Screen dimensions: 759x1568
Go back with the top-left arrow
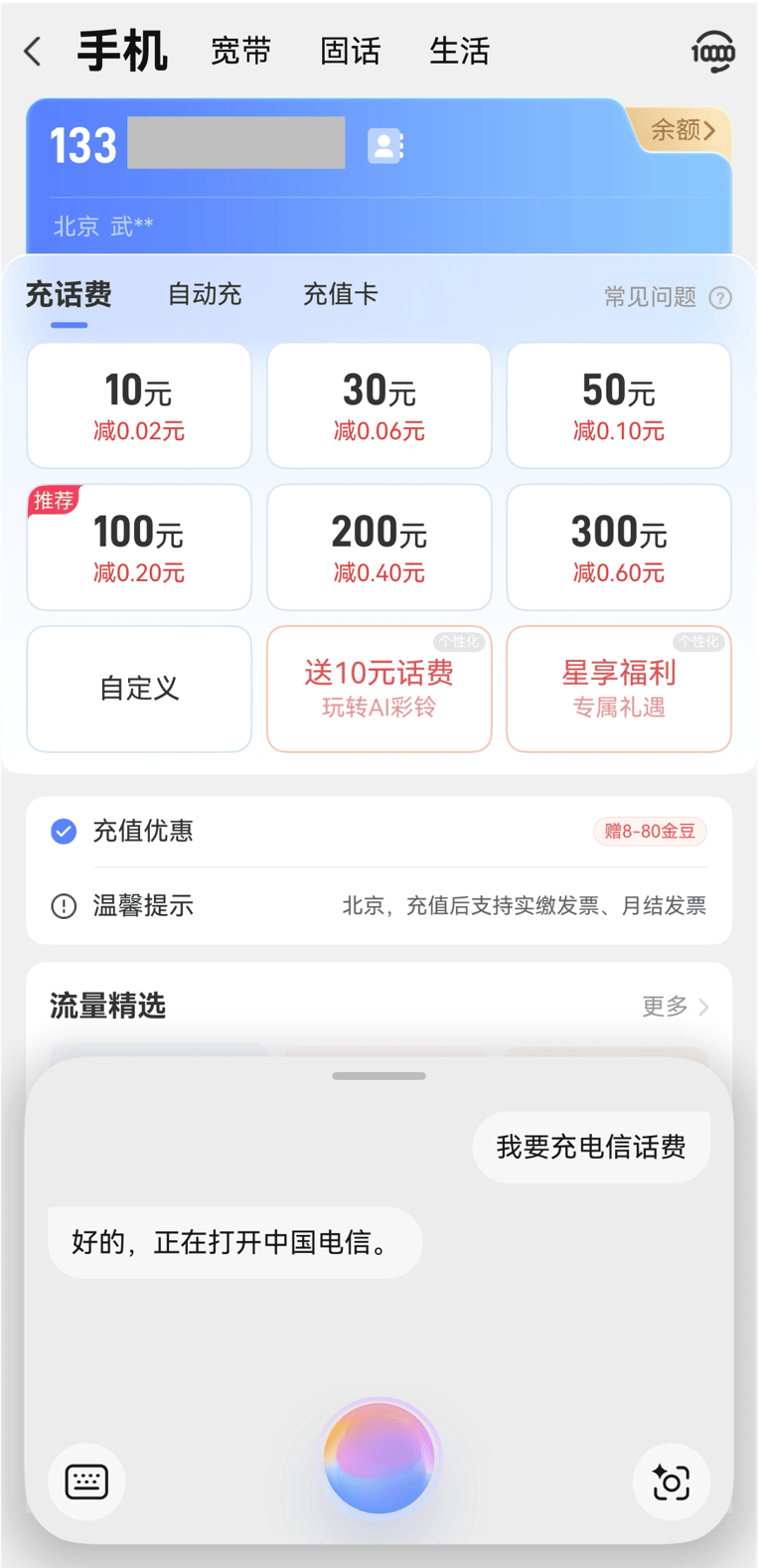(33, 51)
